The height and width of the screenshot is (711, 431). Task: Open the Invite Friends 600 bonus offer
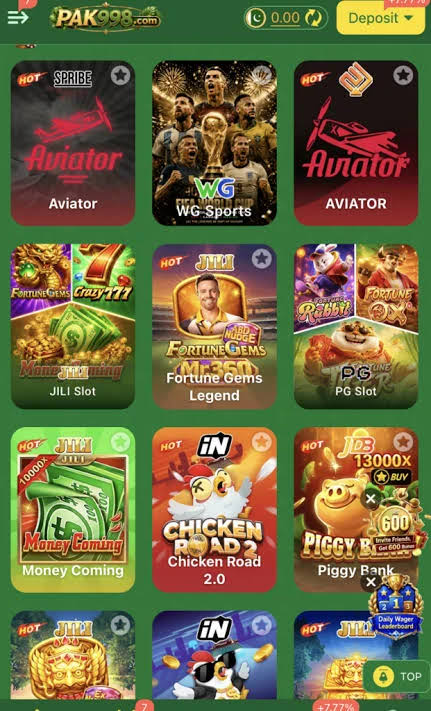pyautogui.click(x=396, y=528)
